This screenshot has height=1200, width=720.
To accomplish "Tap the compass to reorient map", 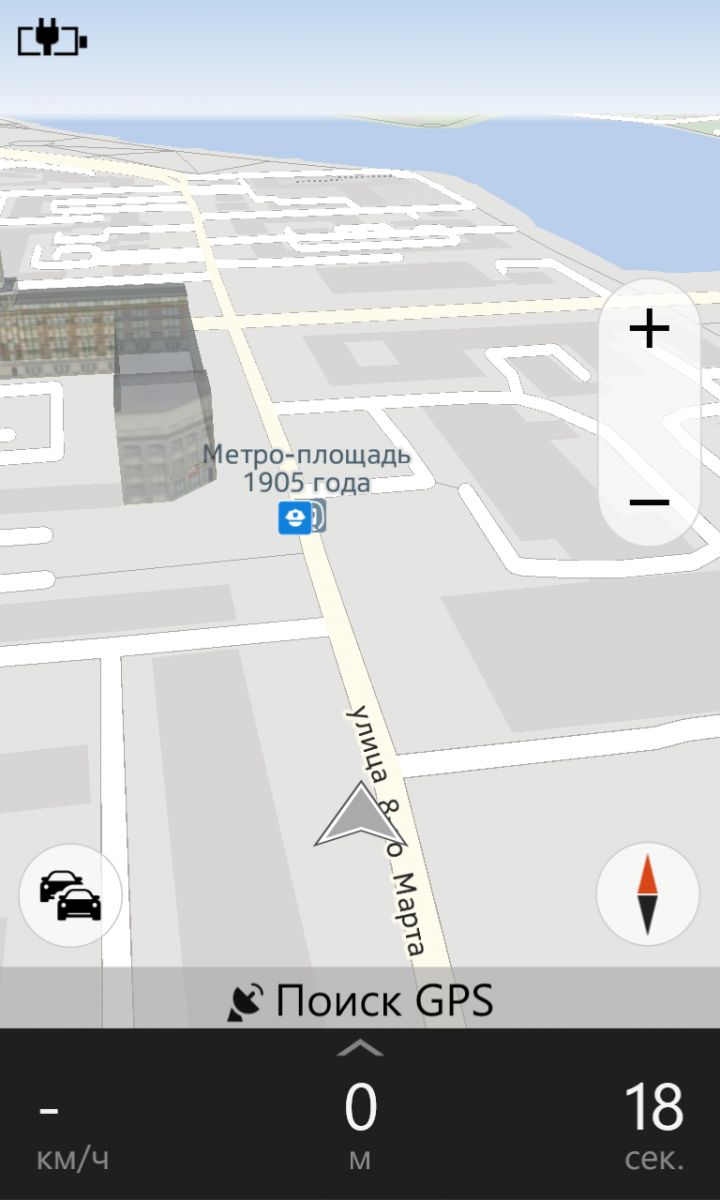I will pyautogui.click(x=647, y=894).
